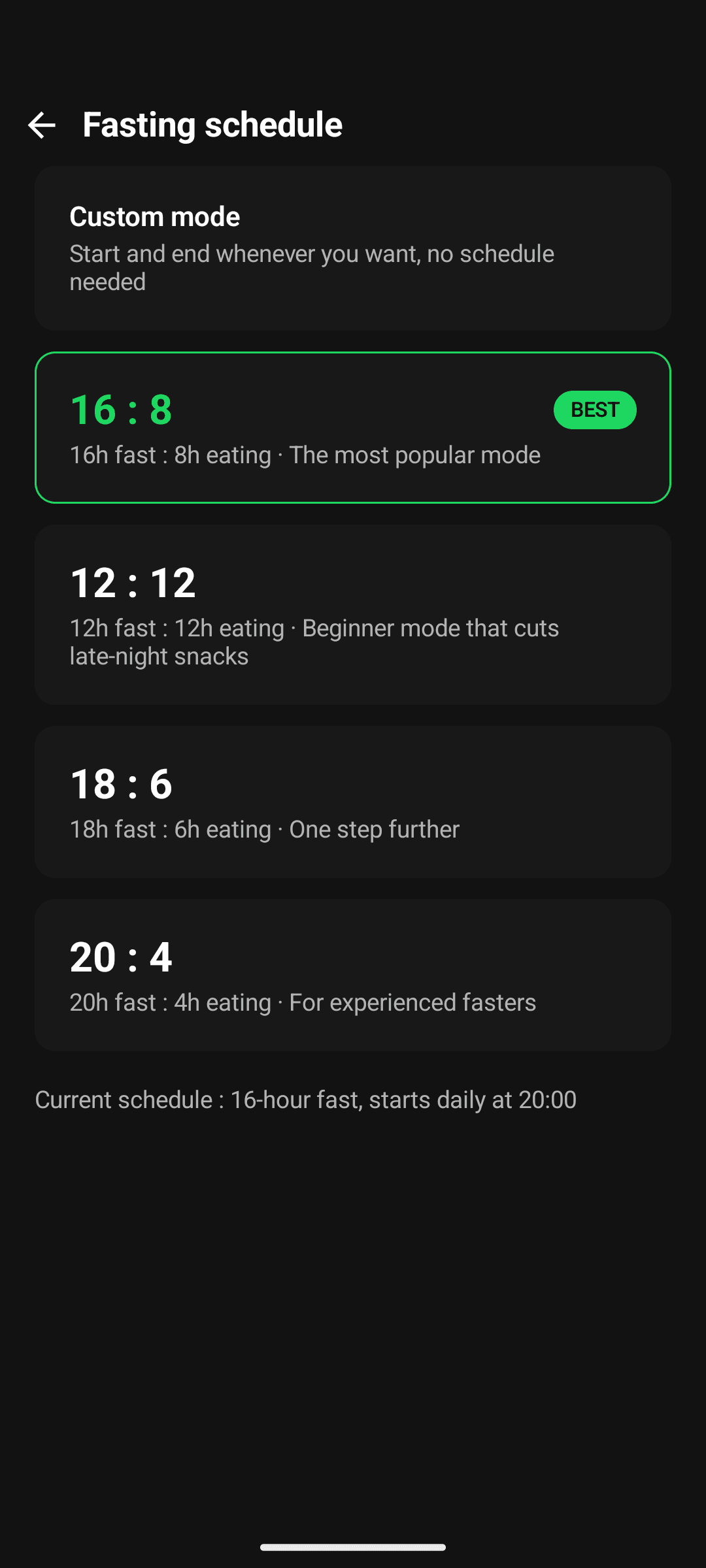
Task: Select the 18 : 6 schedule
Action: [353, 802]
